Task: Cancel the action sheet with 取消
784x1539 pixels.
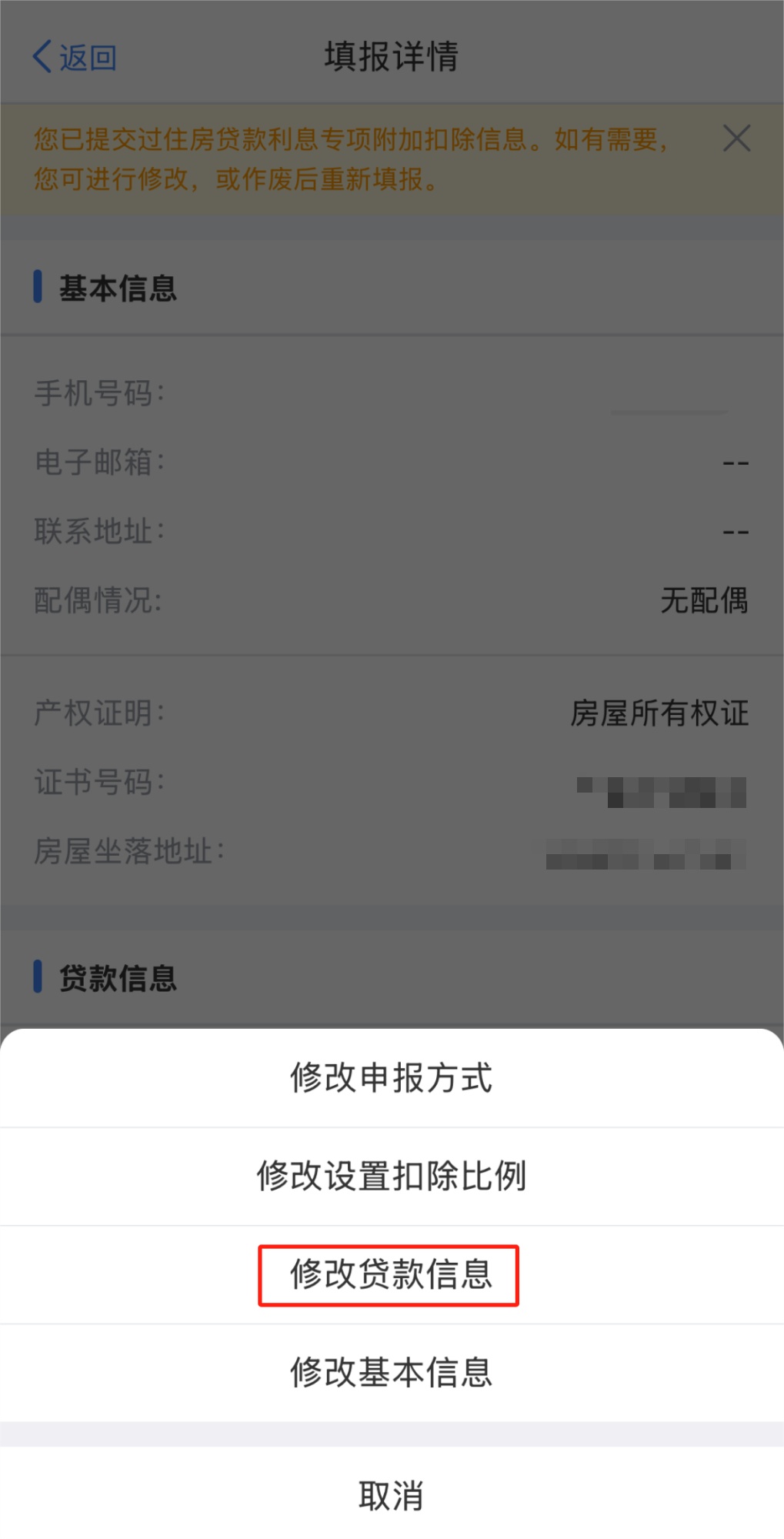Action: pos(392,1495)
